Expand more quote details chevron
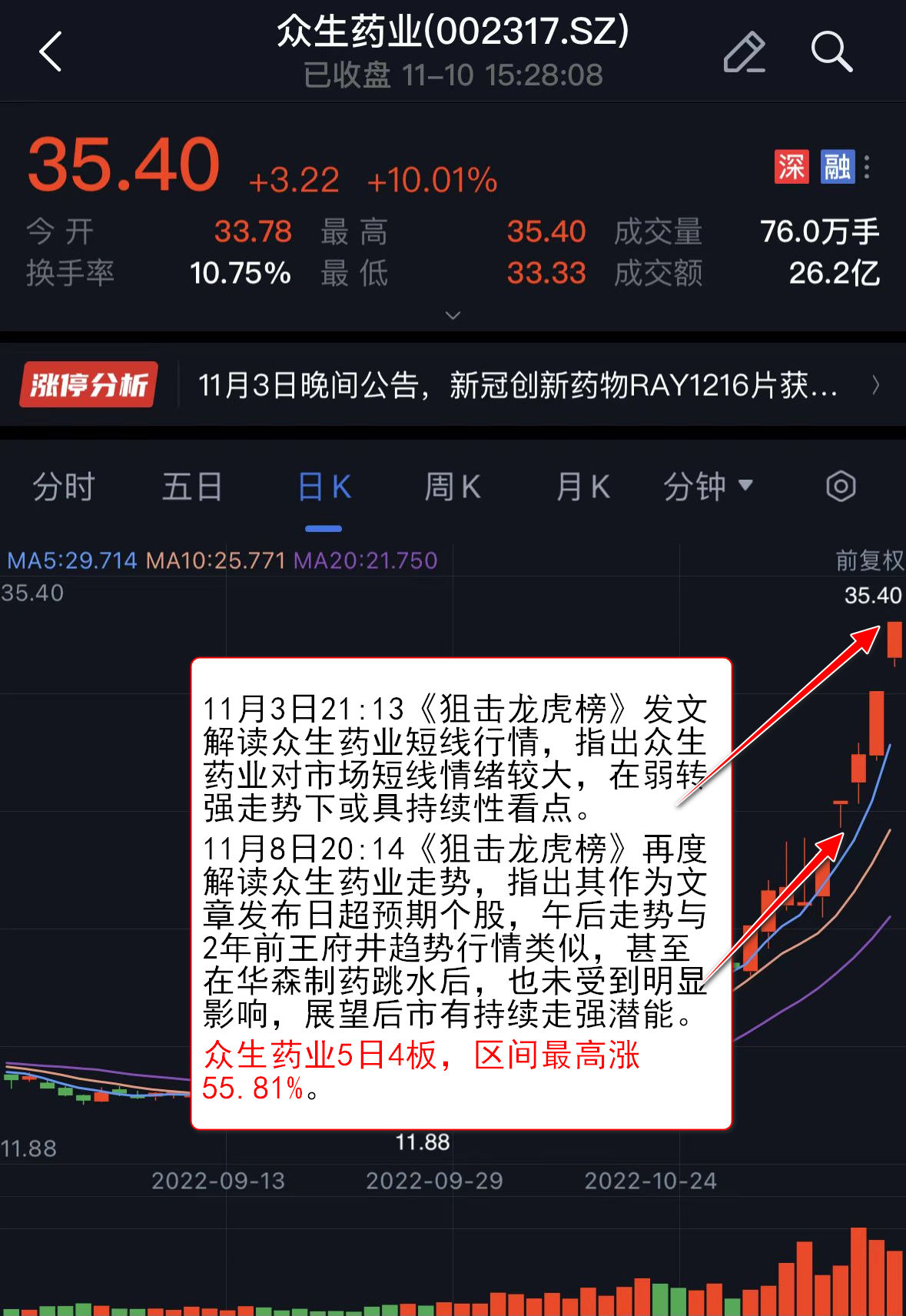 point(453,315)
